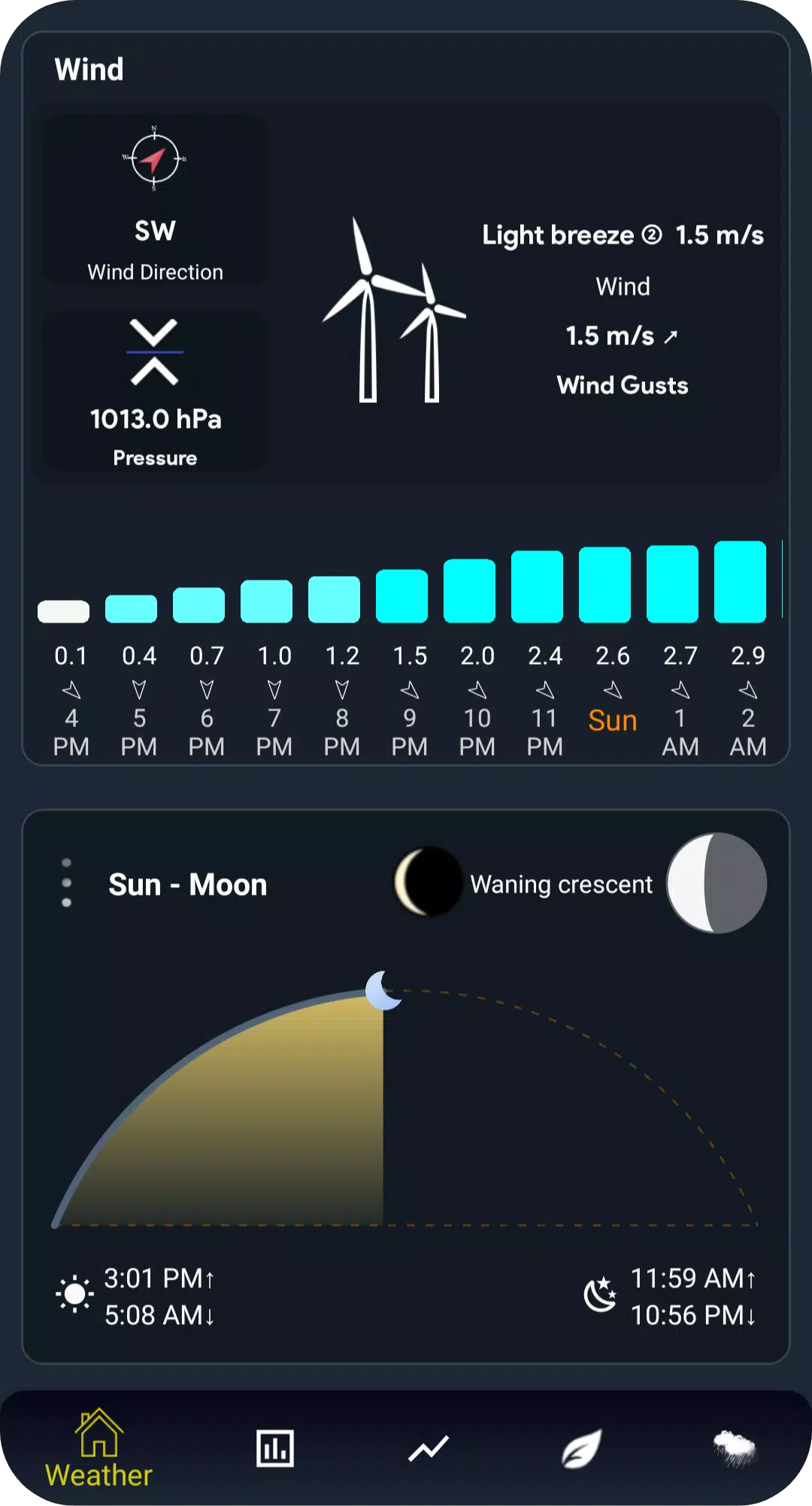Viewport: 812px width, 1506px height.
Task: Expand the three-dot menu beside Sun - Moon
Action: pyautogui.click(x=68, y=883)
